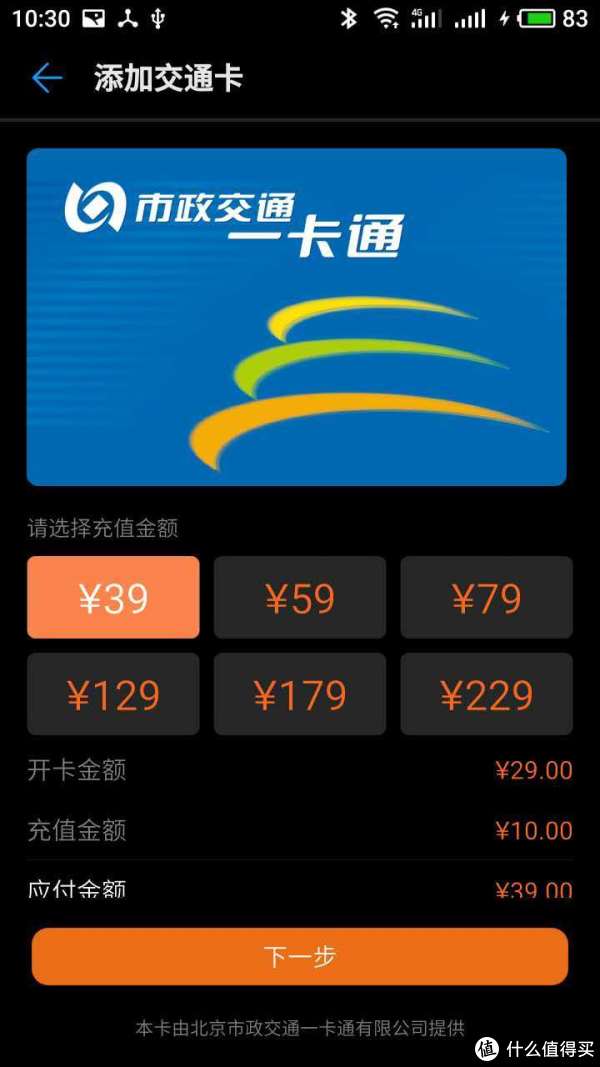Select ¥129 as recharge amount
Screen dimensions: 600x1067
coord(113,694)
